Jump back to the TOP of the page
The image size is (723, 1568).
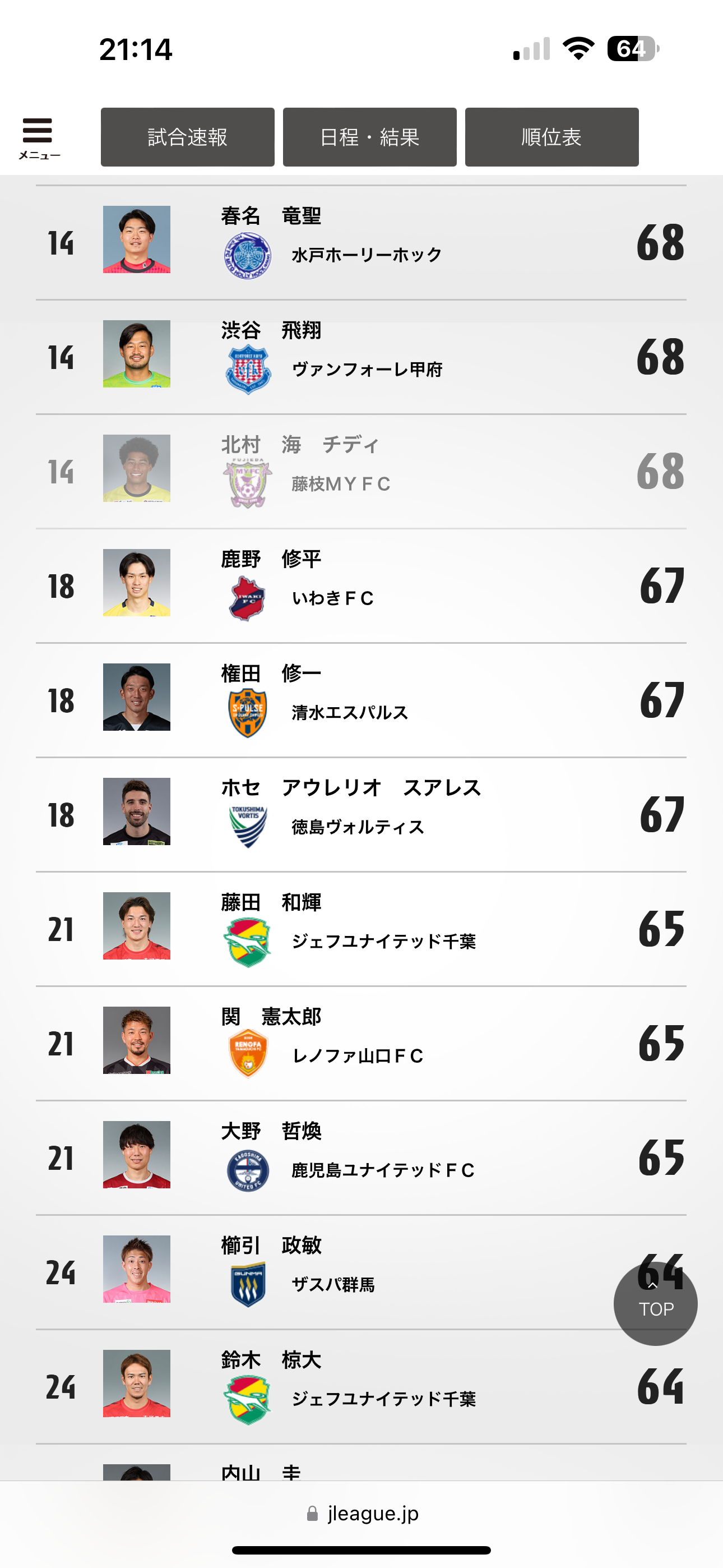[655, 1303]
